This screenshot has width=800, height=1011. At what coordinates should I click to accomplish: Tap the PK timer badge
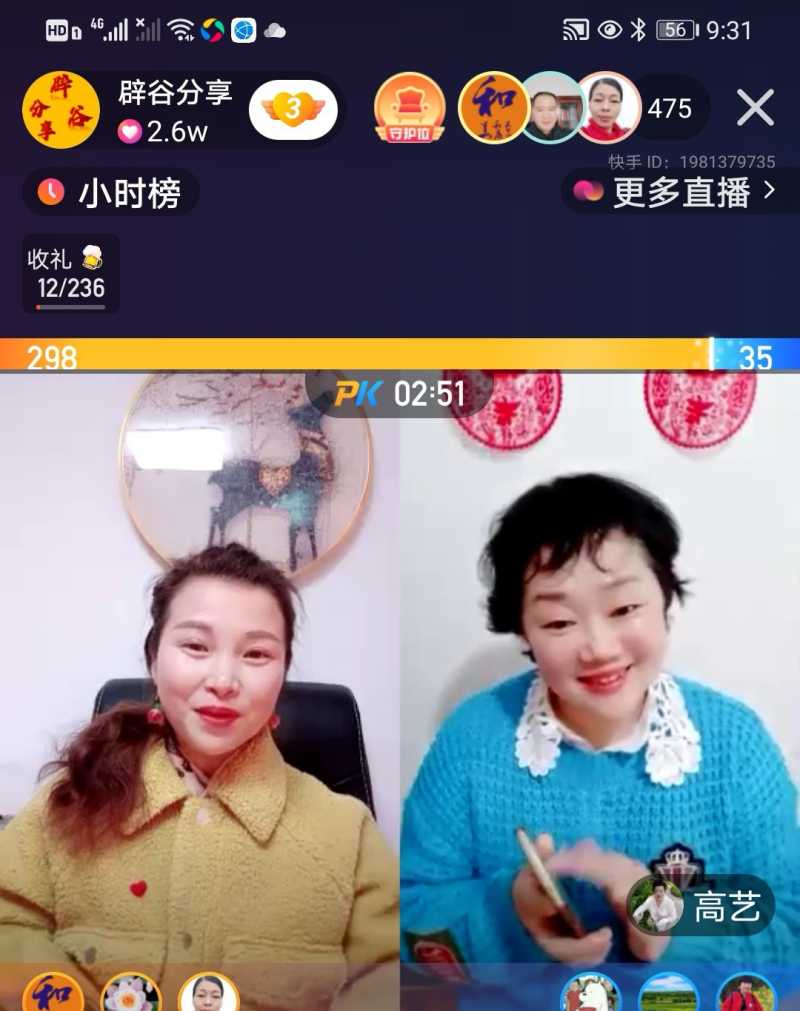(x=400, y=394)
